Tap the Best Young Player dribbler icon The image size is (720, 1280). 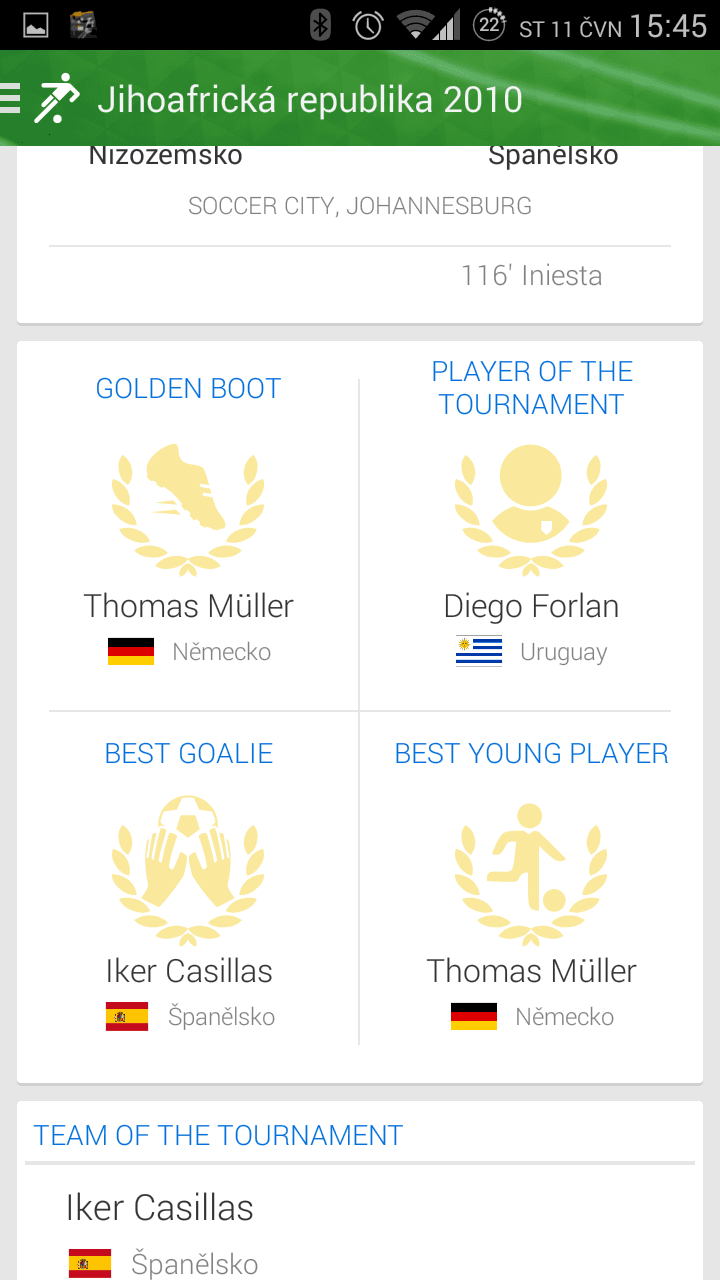pyautogui.click(x=531, y=868)
